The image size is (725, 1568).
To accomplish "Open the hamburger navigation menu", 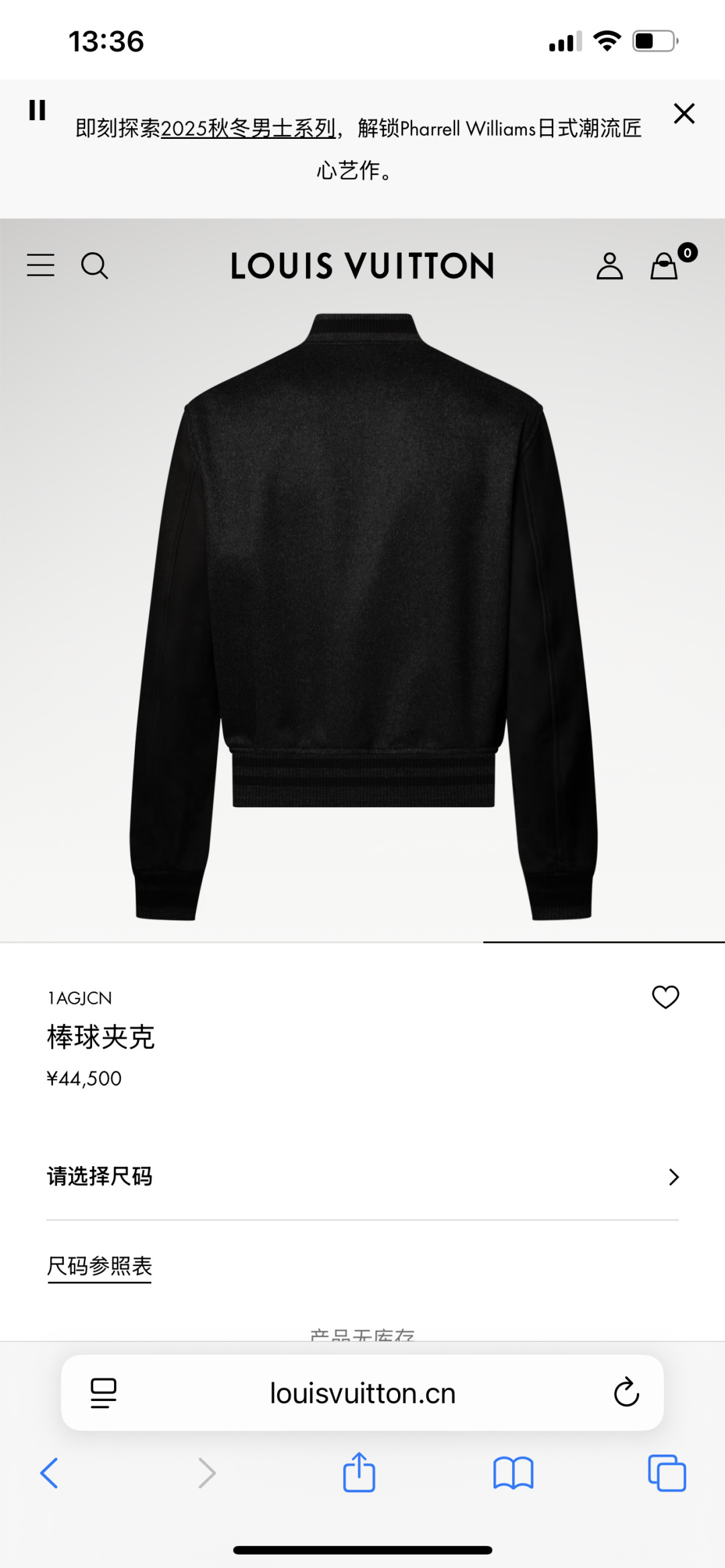I will 40,266.
